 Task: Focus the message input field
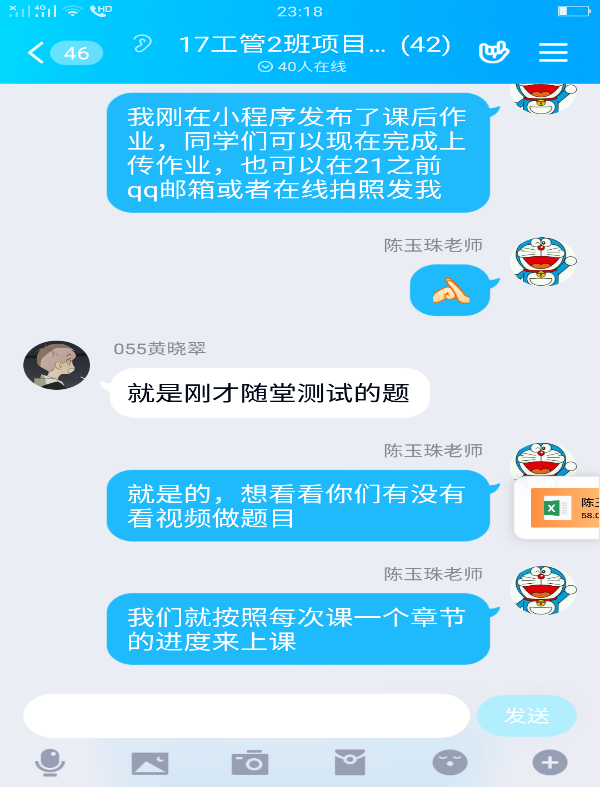point(245,716)
